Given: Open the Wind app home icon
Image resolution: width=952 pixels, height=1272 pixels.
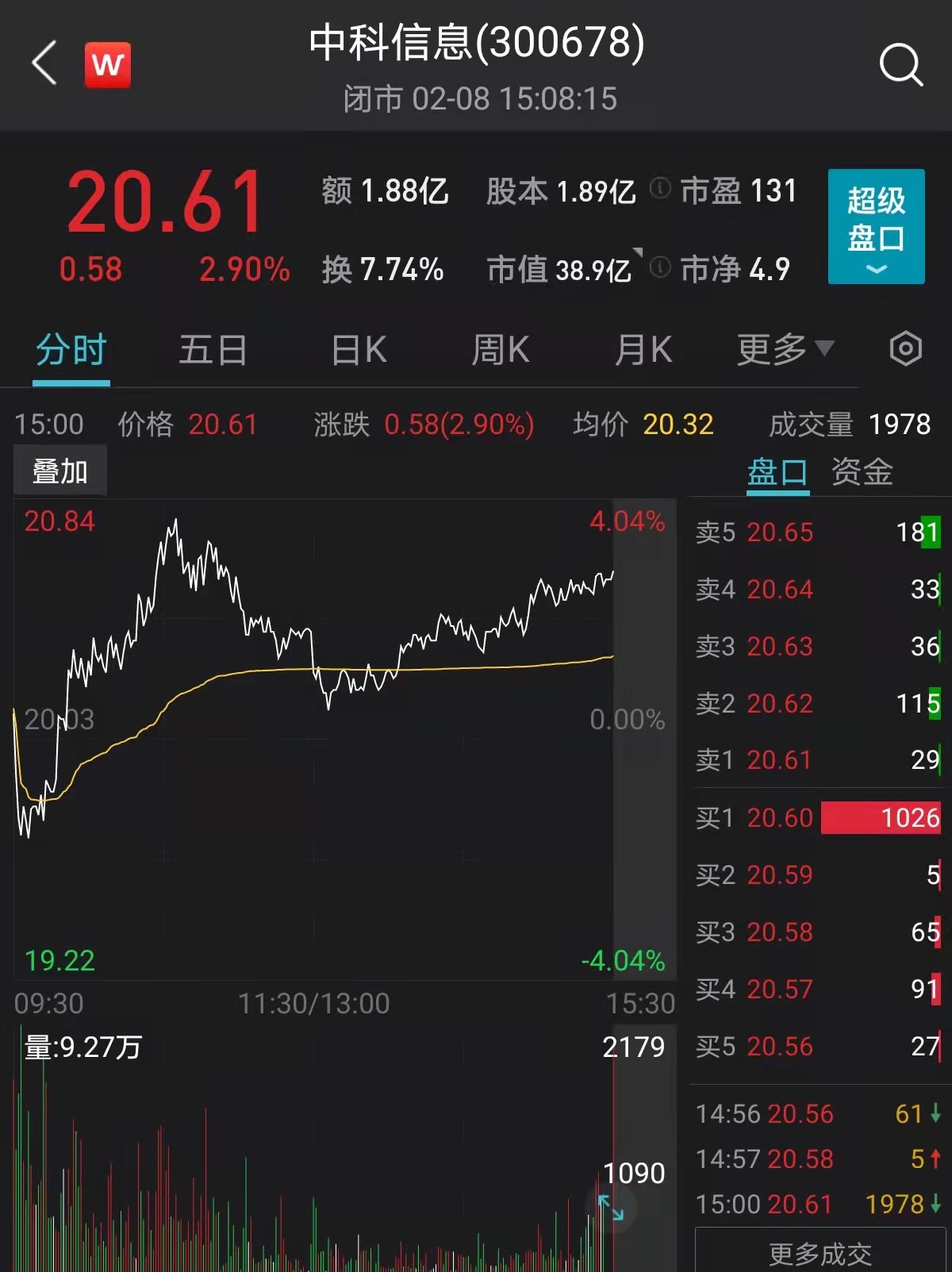Looking at the screenshot, I should pos(108,64).
